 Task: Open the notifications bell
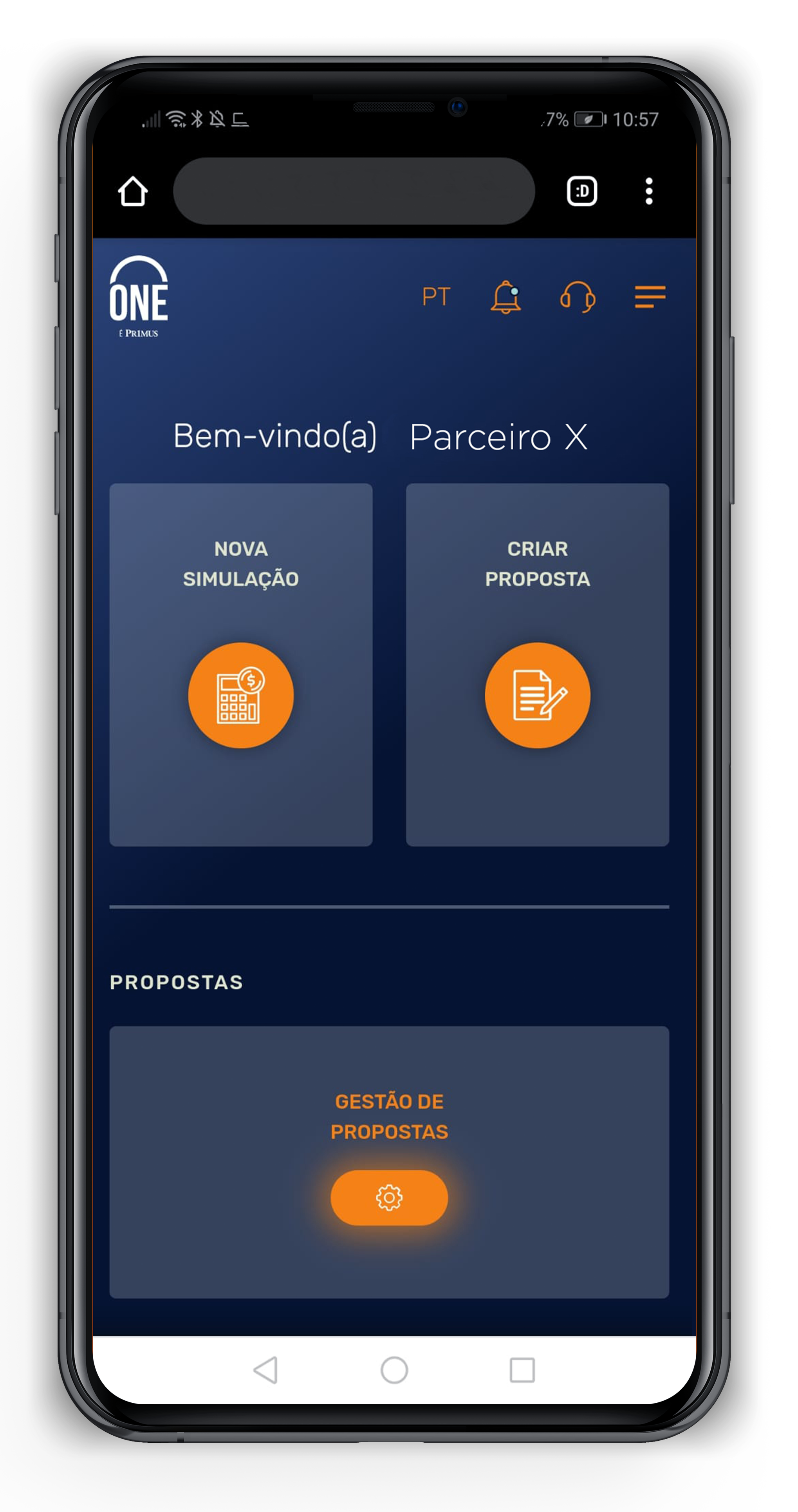[x=506, y=297]
